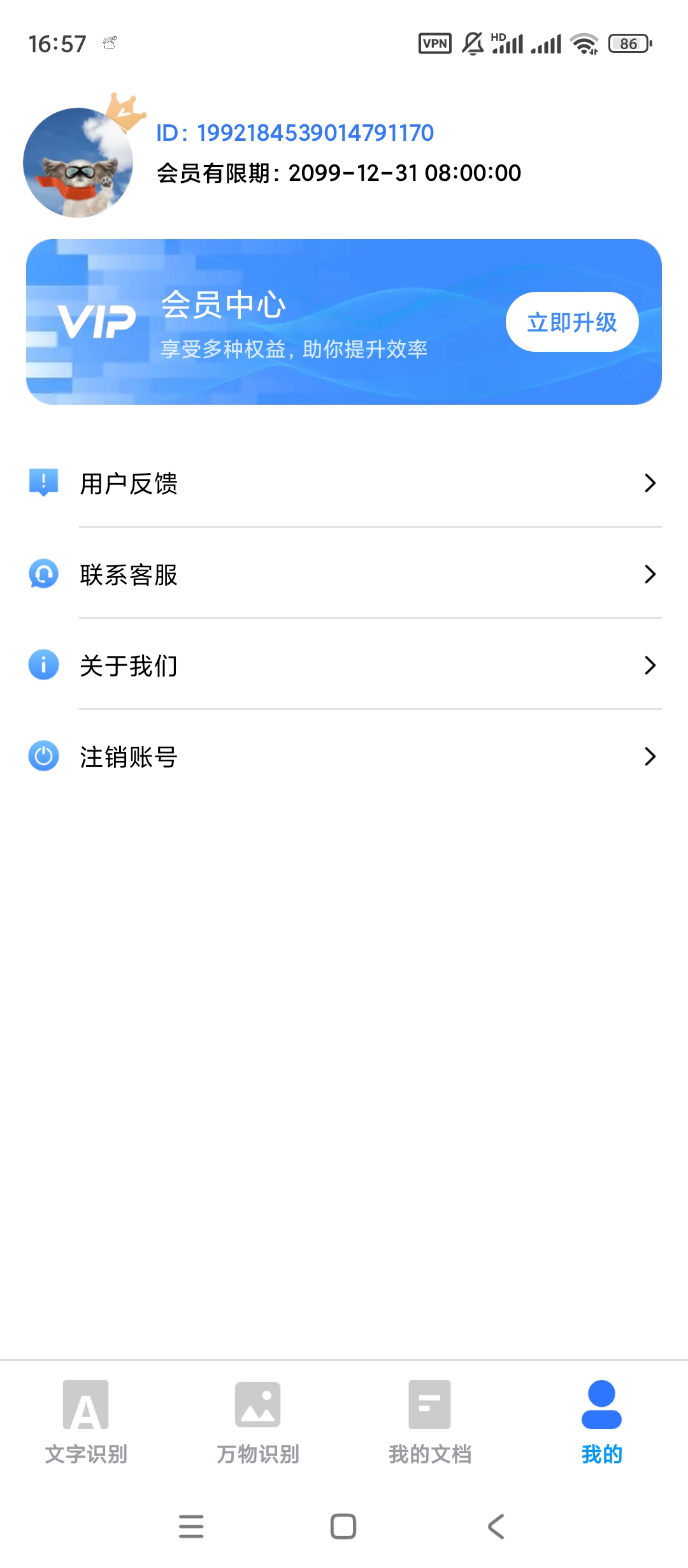Open recent apps from navigation bar
Viewport: 688px width, 1568px height.
(x=191, y=1527)
